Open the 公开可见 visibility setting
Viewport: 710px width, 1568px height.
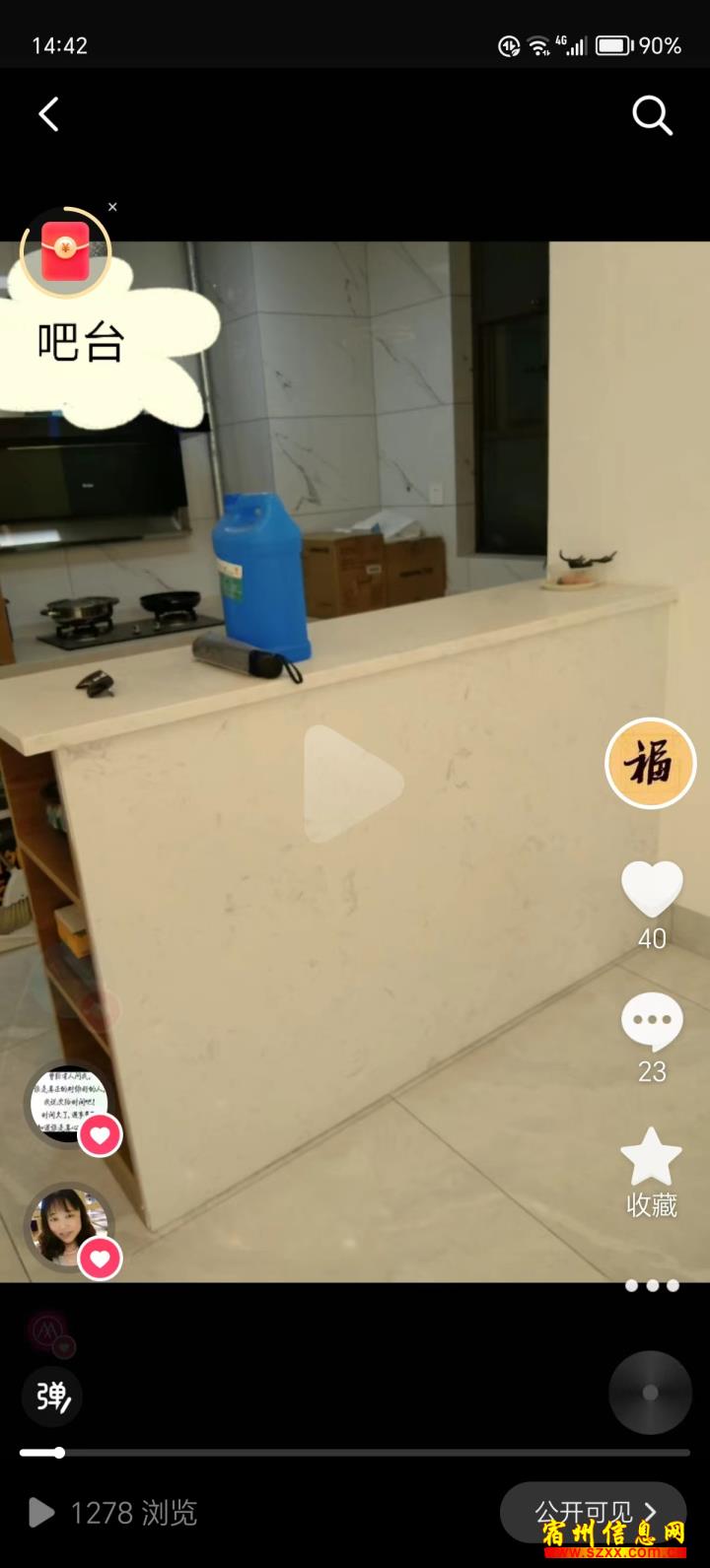[594, 1512]
